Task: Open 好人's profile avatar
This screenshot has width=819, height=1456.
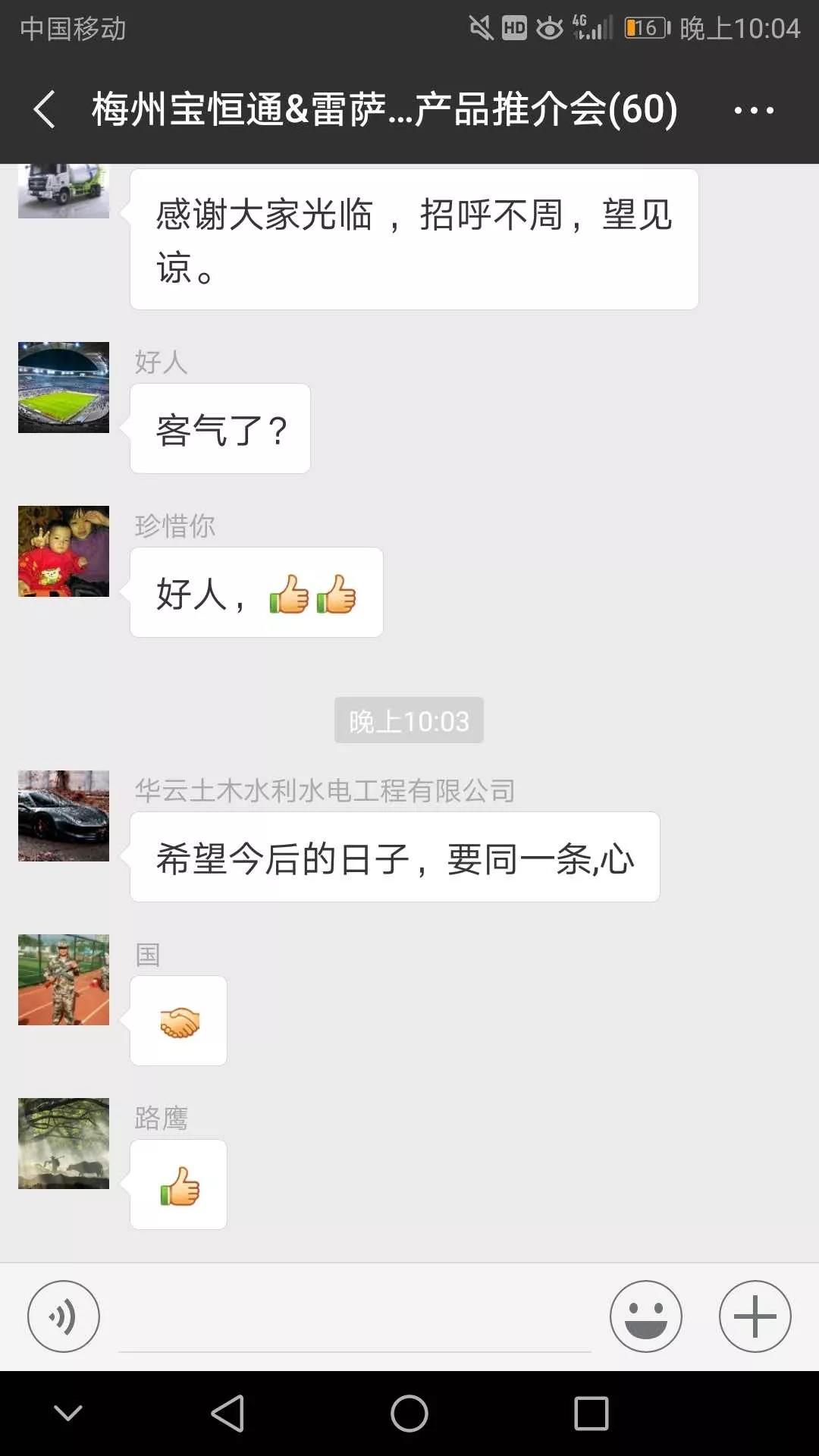Action: click(64, 388)
